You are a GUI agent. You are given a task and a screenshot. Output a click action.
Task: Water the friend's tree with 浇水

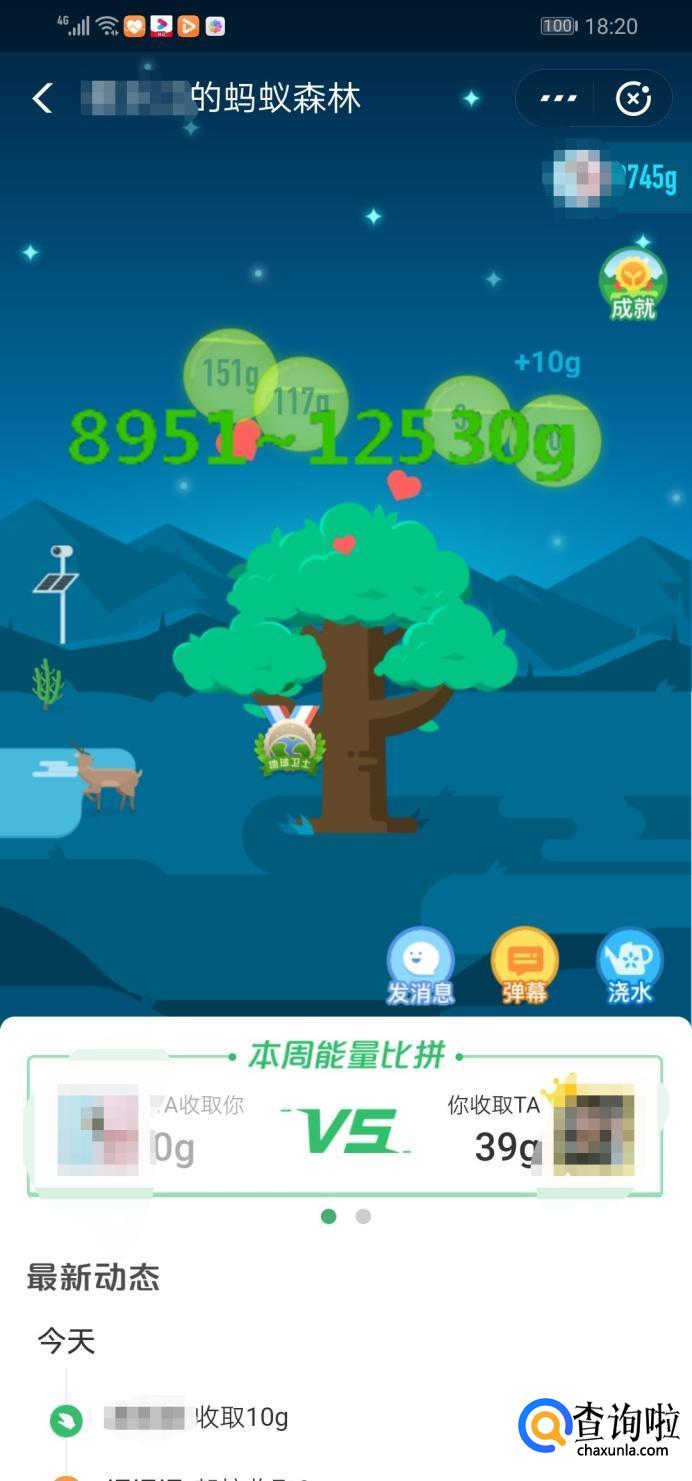click(630, 965)
